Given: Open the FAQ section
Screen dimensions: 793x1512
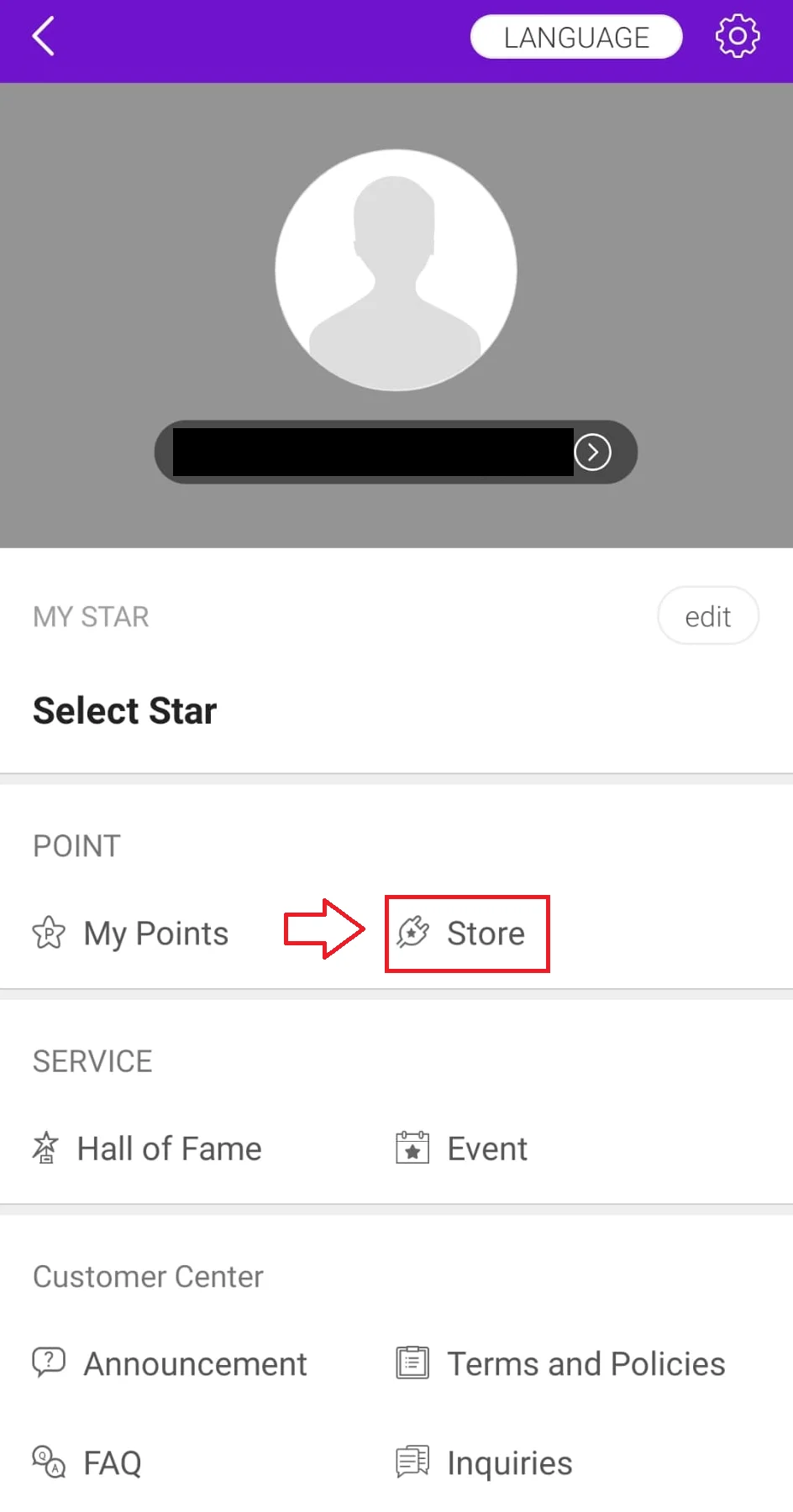Looking at the screenshot, I should (x=87, y=1463).
